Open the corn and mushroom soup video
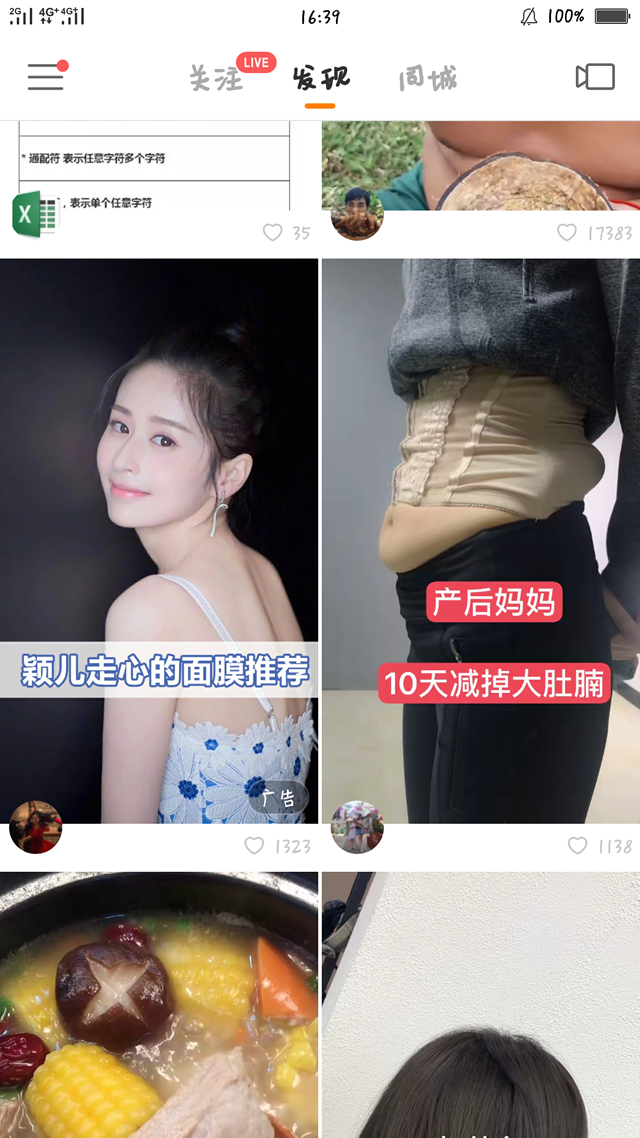Image resolution: width=640 pixels, height=1138 pixels. point(159,1005)
